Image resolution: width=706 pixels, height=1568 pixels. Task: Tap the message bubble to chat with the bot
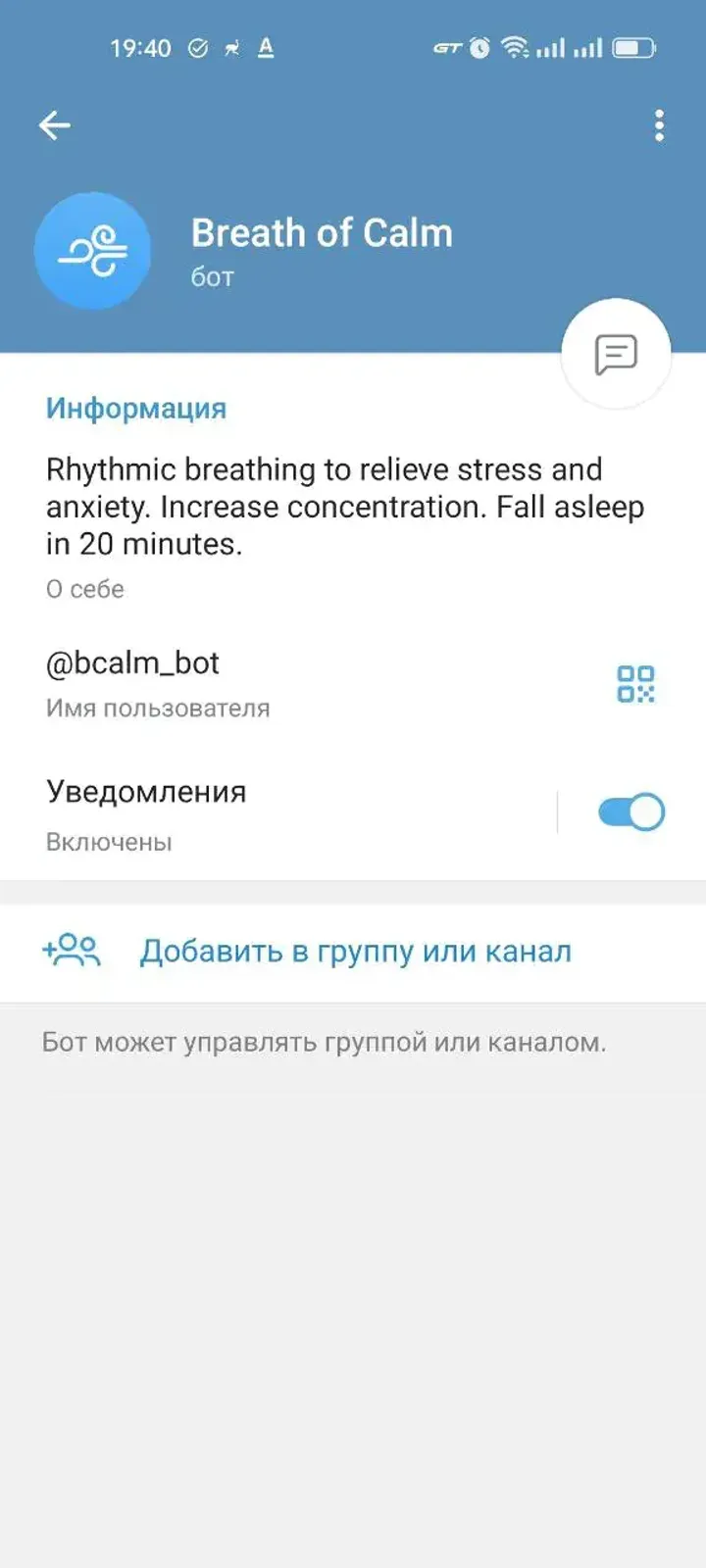pos(614,353)
